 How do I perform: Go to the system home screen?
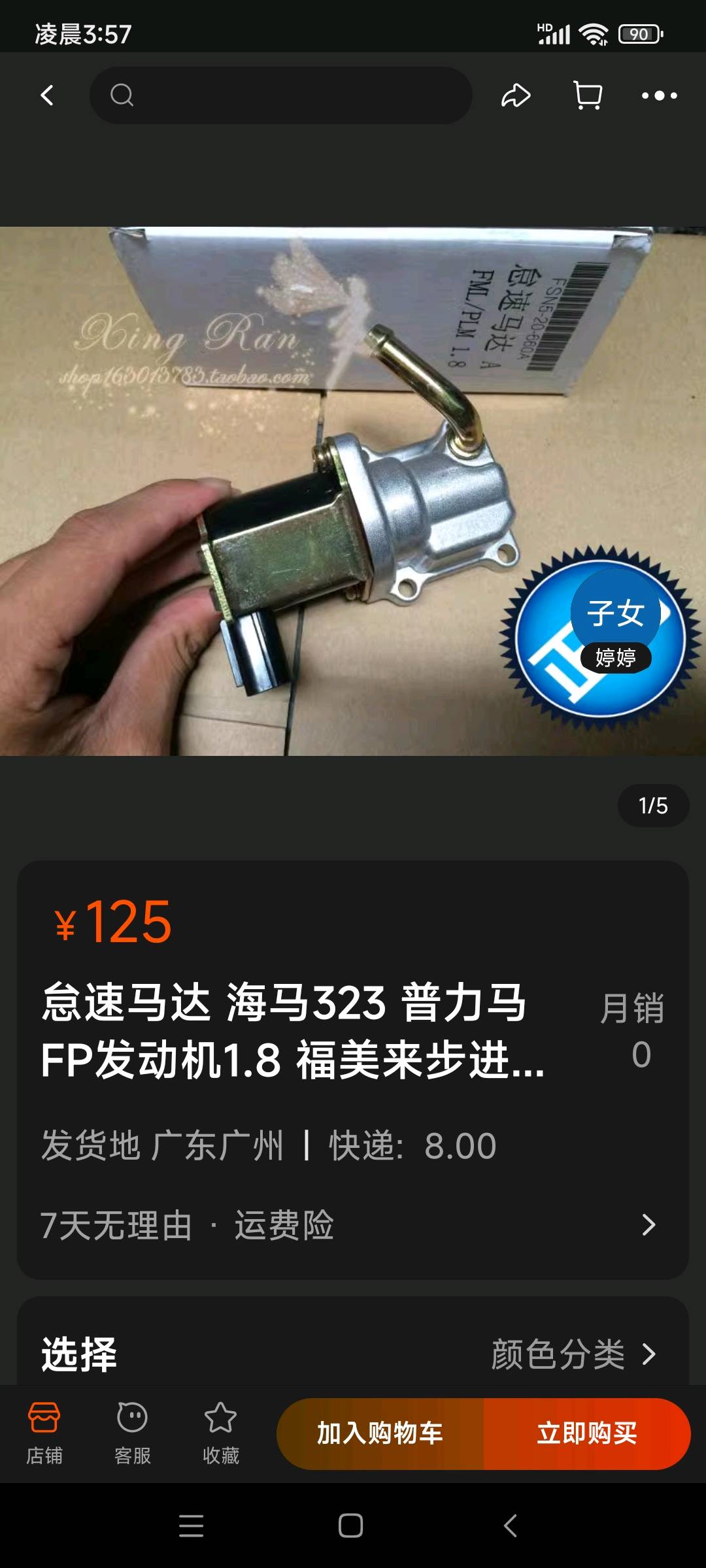point(351,1526)
